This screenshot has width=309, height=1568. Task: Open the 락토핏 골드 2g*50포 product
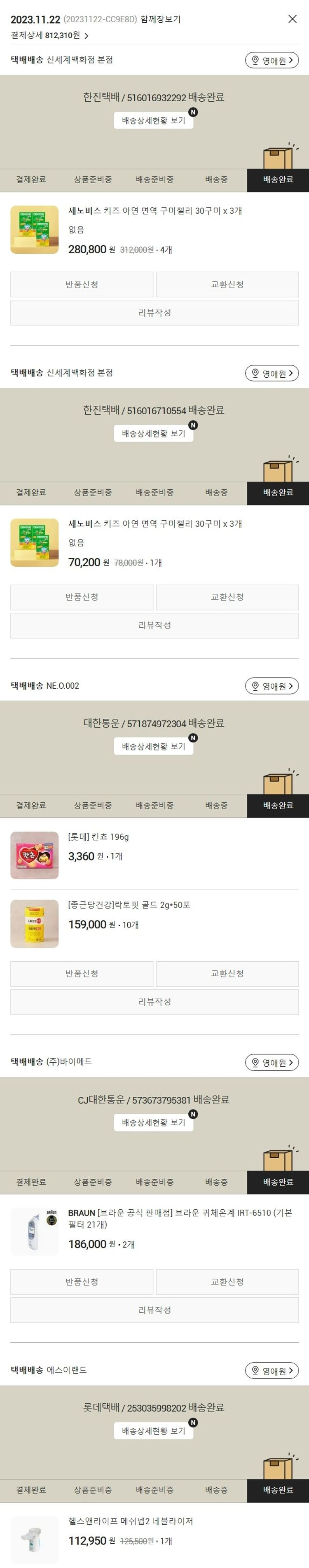click(129, 905)
